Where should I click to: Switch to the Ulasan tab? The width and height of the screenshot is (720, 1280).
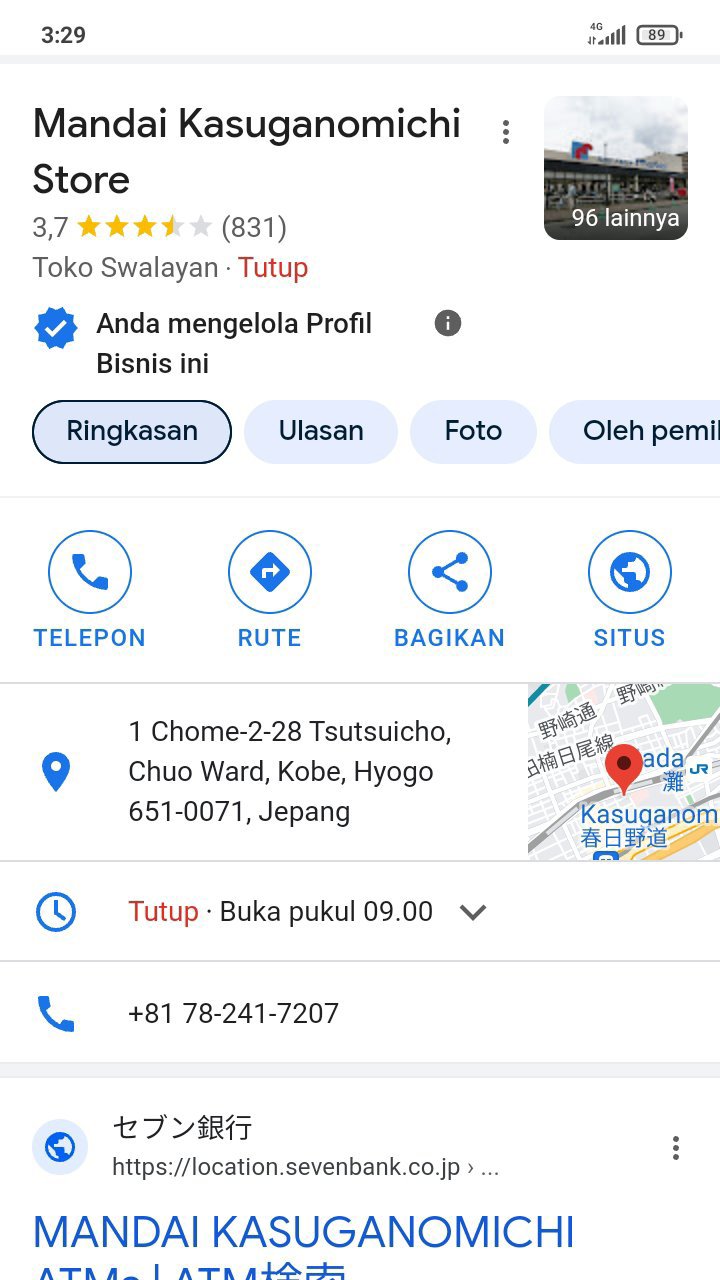point(321,431)
